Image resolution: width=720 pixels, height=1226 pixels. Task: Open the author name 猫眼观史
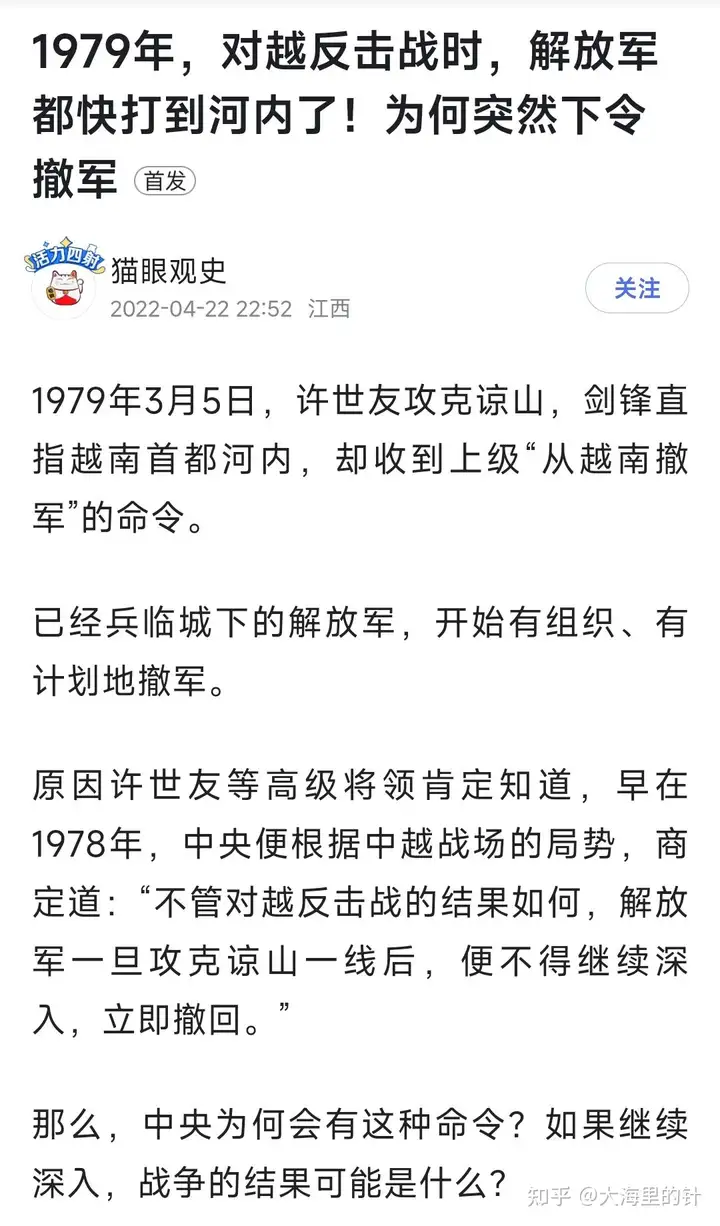coord(168,270)
